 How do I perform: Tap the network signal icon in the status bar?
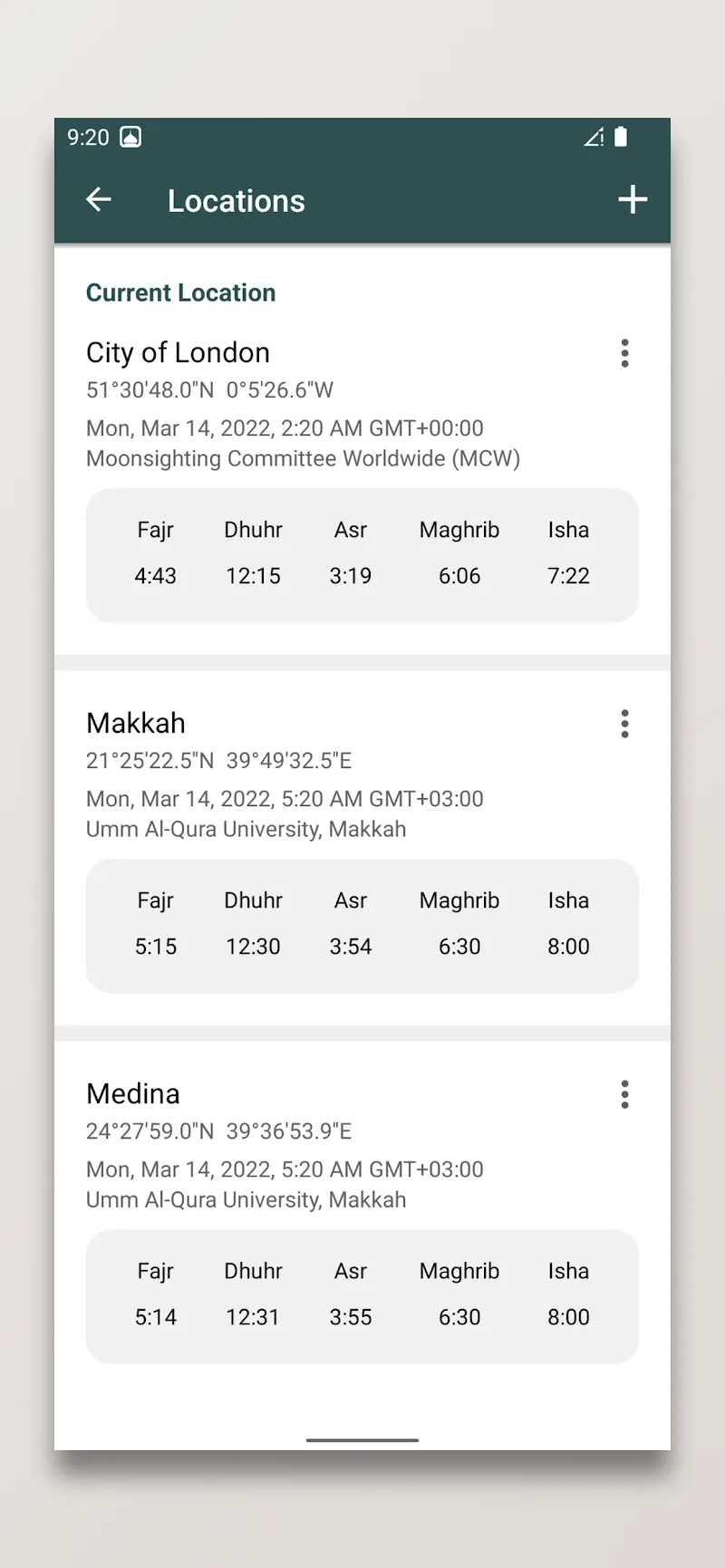point(592,138)
